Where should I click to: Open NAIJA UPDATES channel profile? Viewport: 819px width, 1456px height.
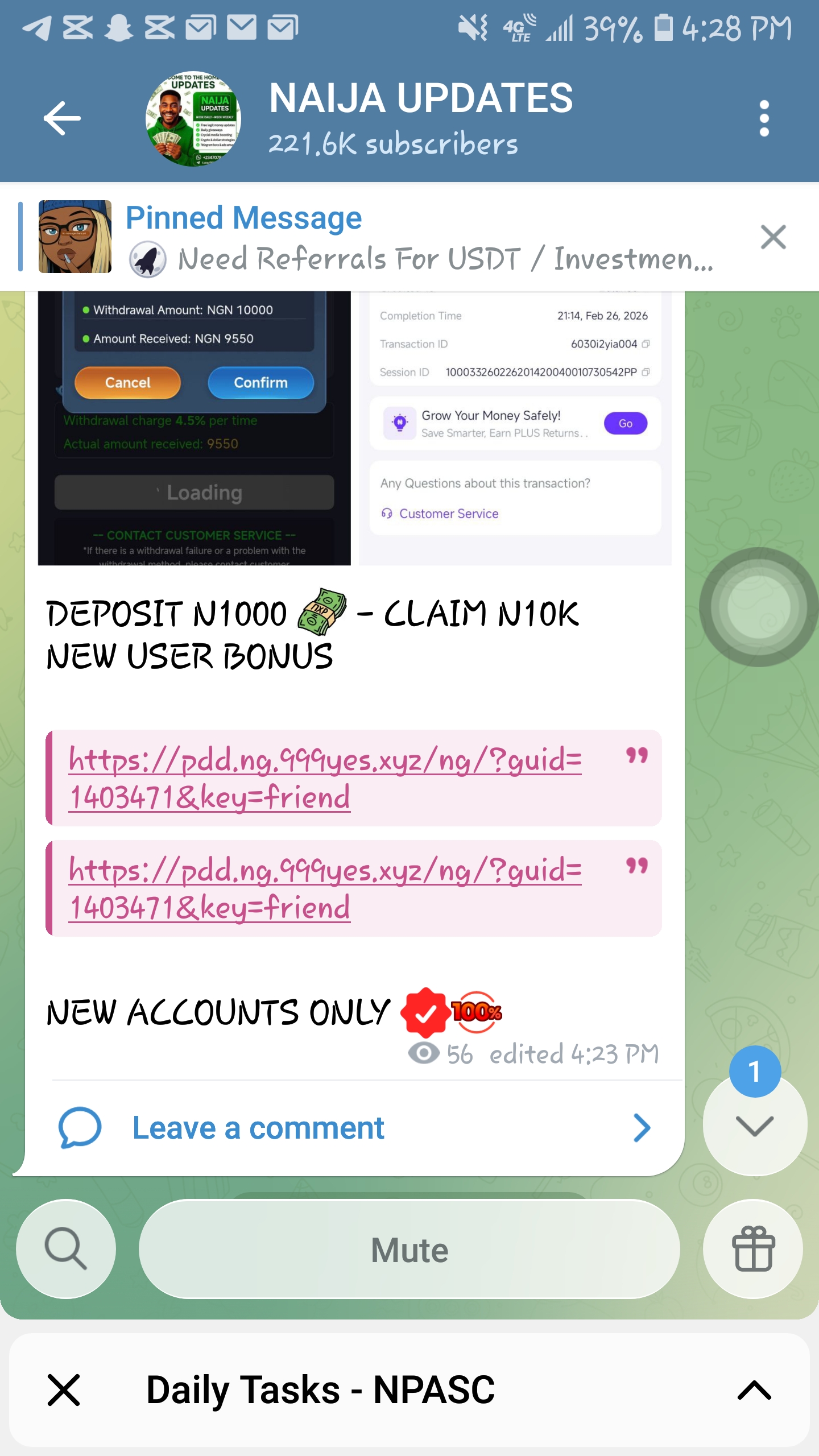click(421, 118)
